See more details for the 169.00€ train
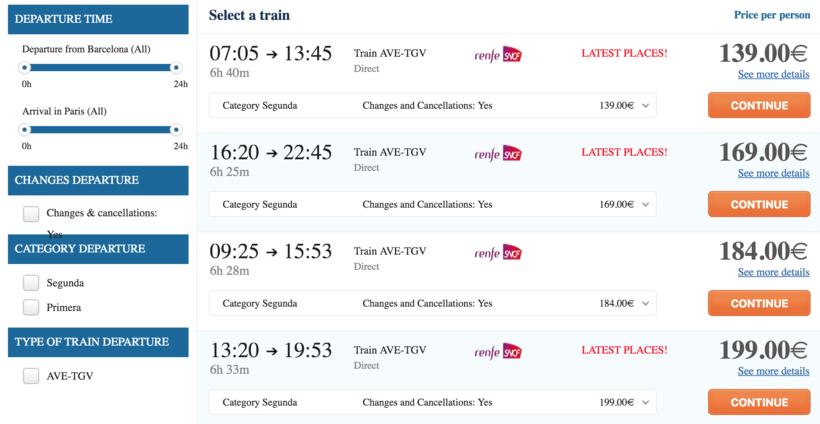The image size is (820, 424). pyautogui.click(x=773, y=173)
